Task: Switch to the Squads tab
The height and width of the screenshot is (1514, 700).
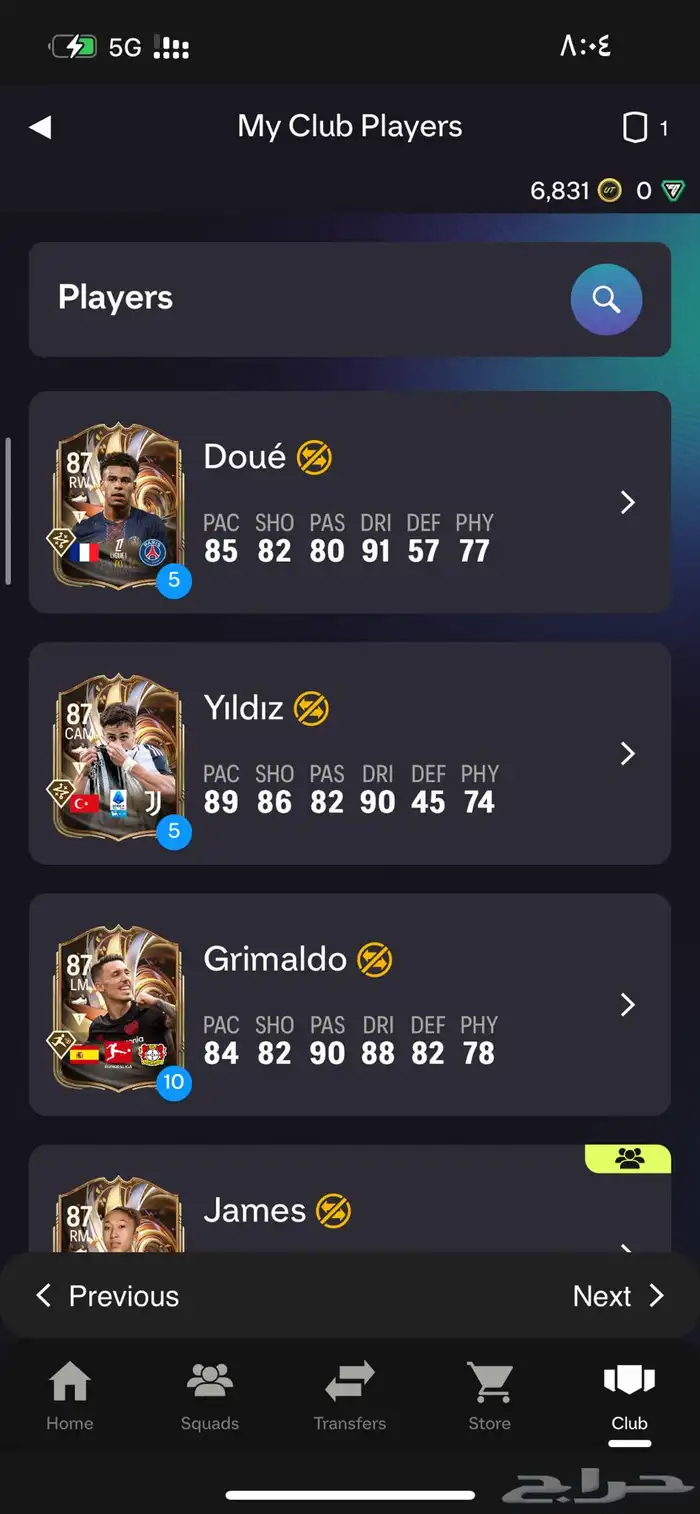Action: click(210, 1396)
